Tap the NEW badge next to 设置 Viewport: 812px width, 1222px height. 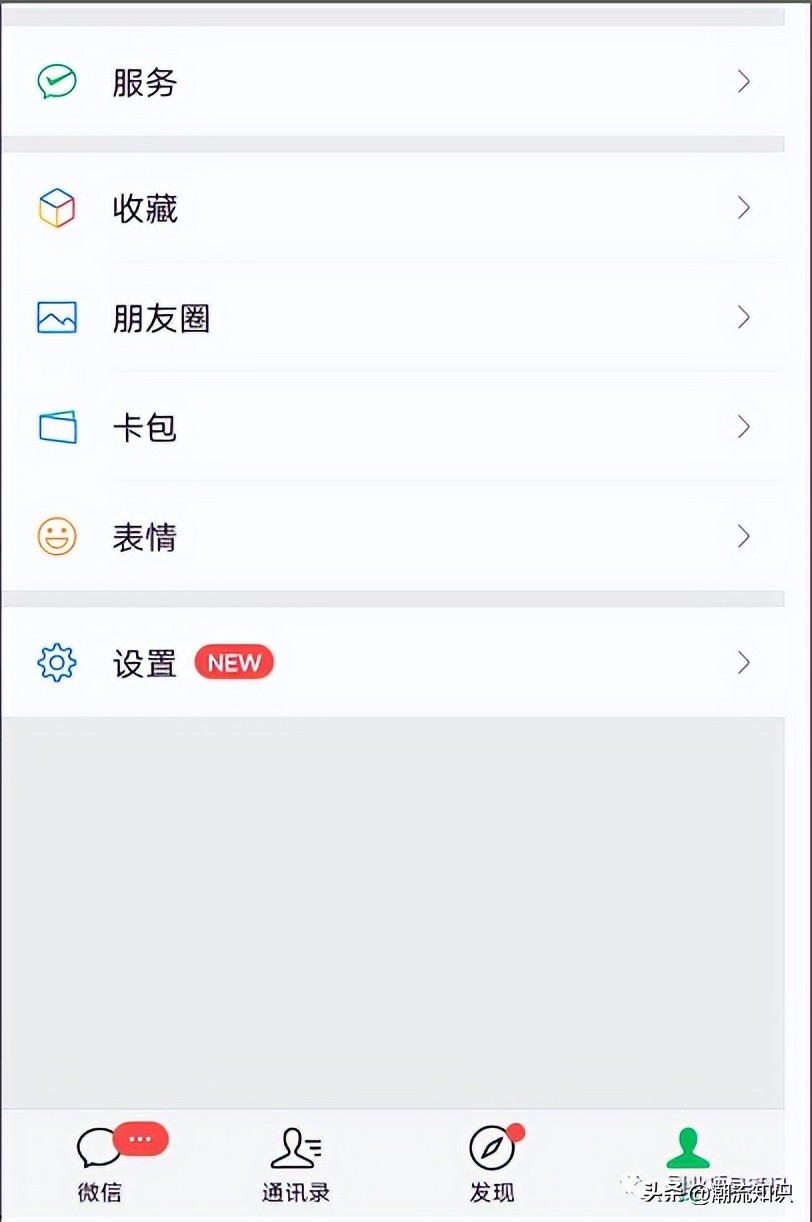coord(234,662)
